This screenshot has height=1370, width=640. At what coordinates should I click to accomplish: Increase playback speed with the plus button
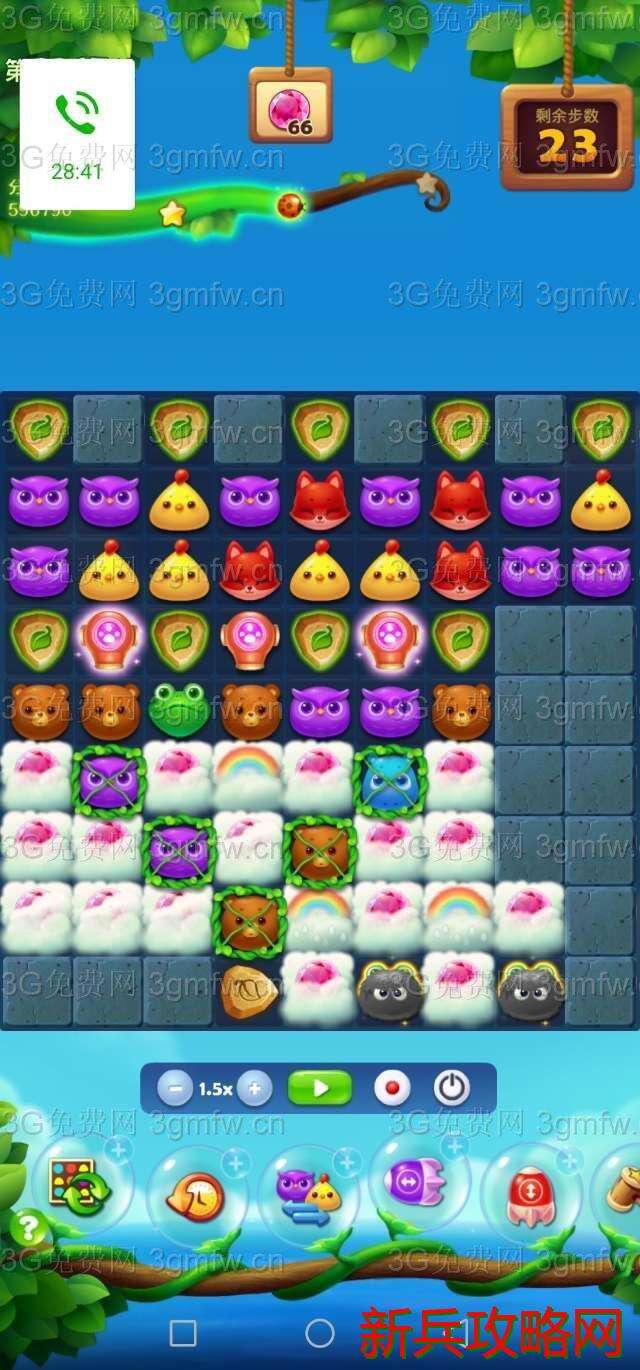(x=255, y=1089)
